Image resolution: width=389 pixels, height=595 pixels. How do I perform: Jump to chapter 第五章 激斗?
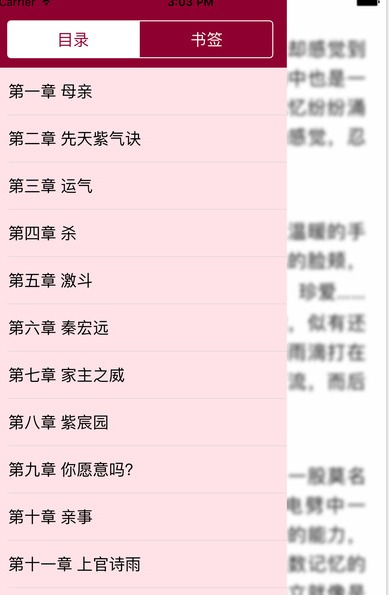tap(143, 280)
